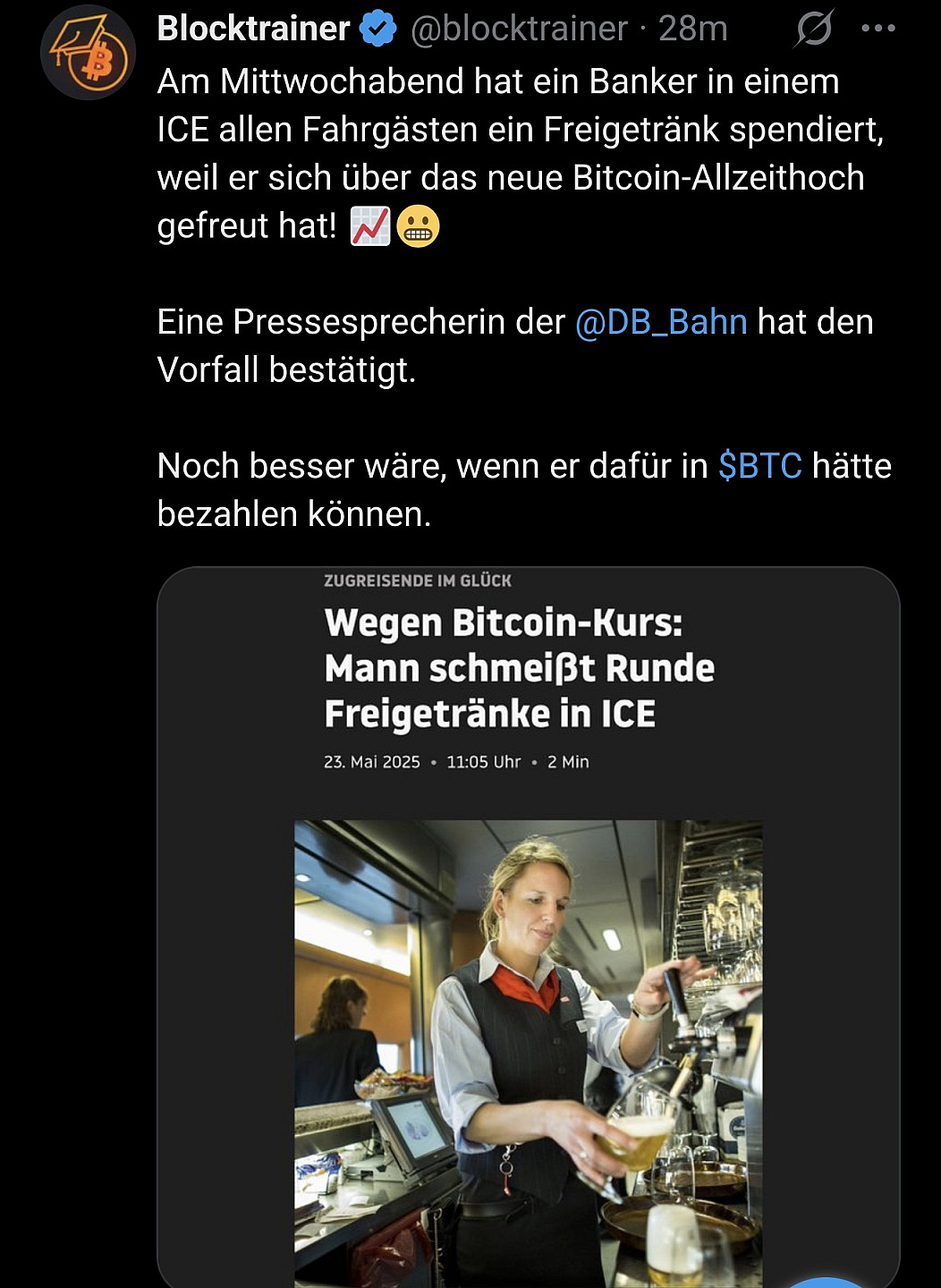
Task: Open the $BTC cashtag link
Action: pyautogui.click(x=759, y=466)
